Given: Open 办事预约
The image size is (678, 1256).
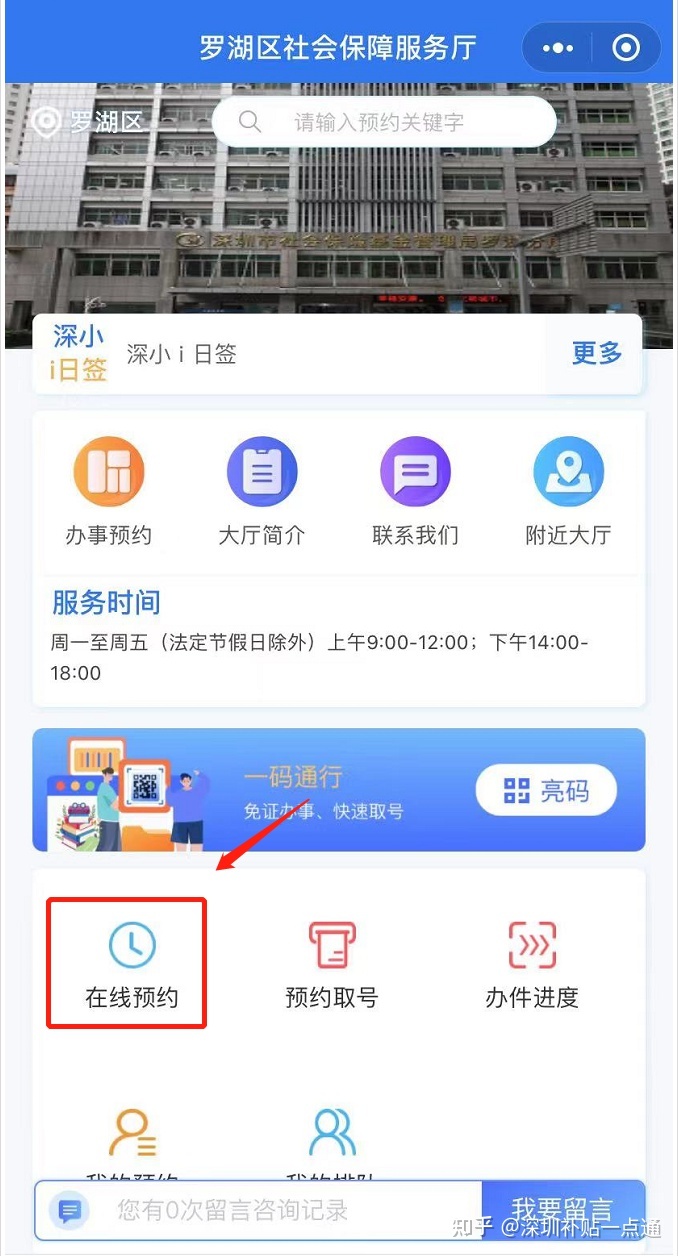Looking at the screenshot, I should (108, 492).
